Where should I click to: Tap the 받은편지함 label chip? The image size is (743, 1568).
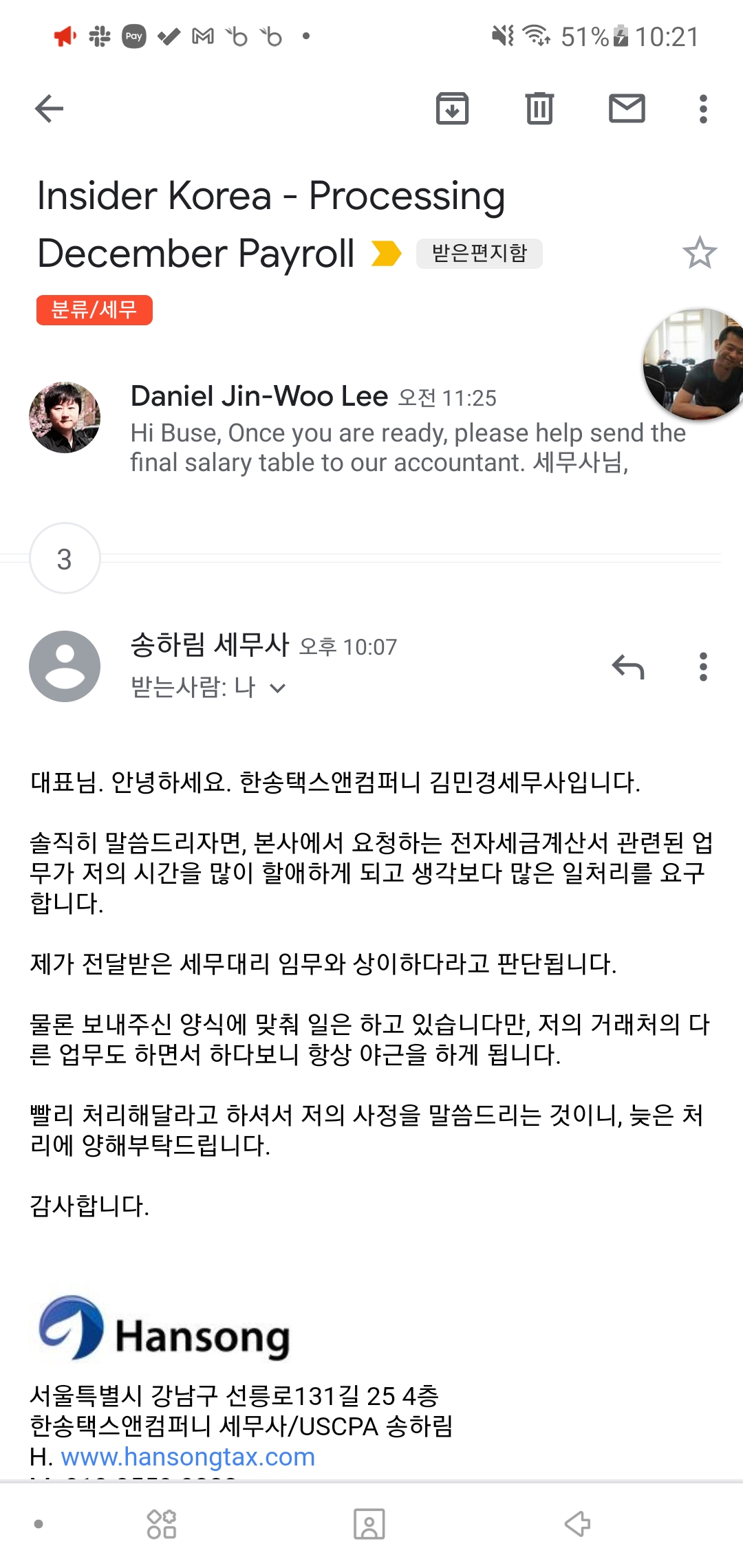click(x=479, y=254)
